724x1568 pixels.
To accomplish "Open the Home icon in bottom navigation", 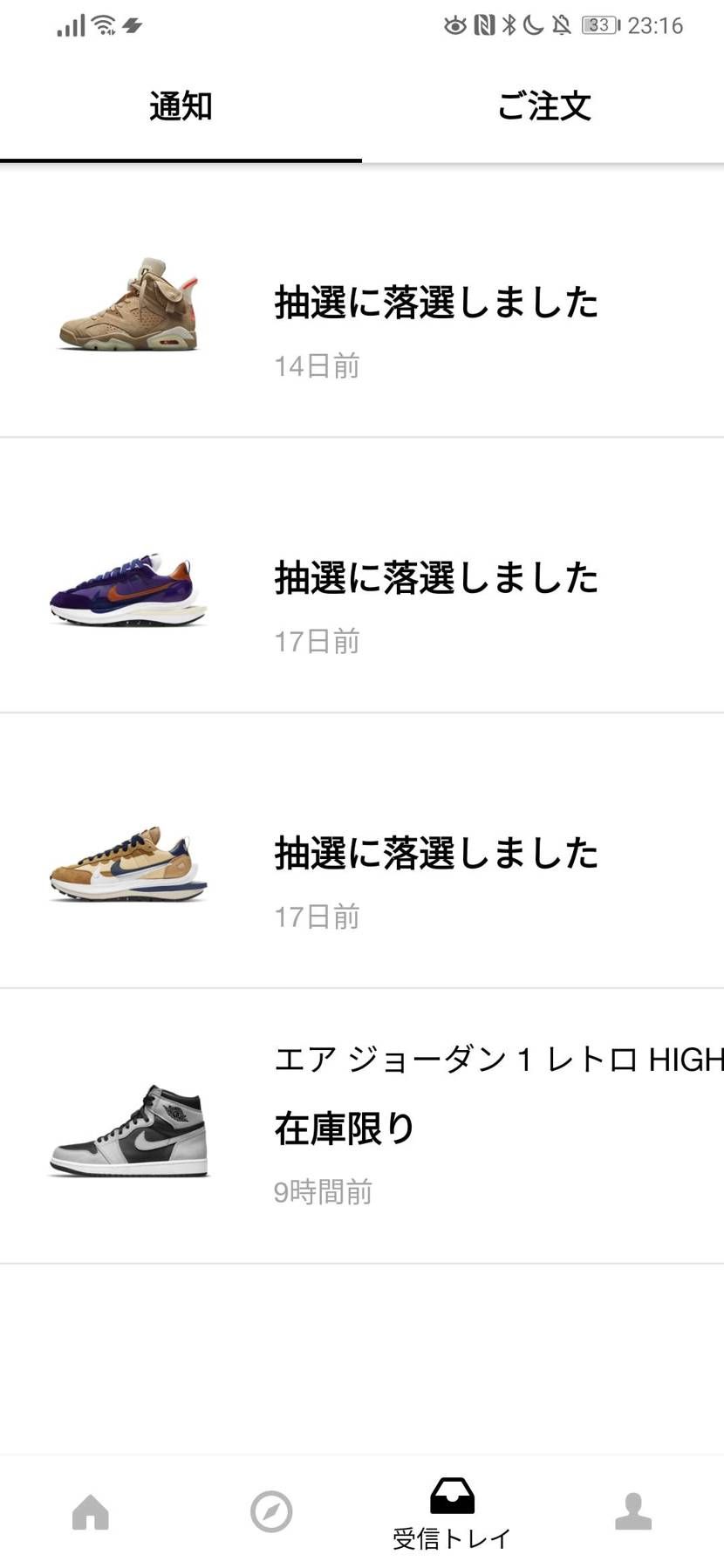I will [90, 1513].
